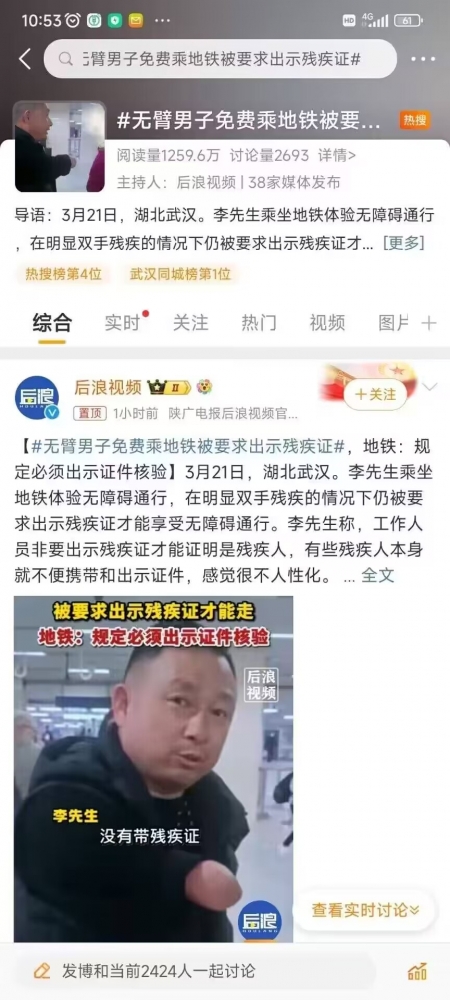This screenshot has width=450, height=1000.
Task: Switch to the 关注 tab
Action: coord(191,323)
